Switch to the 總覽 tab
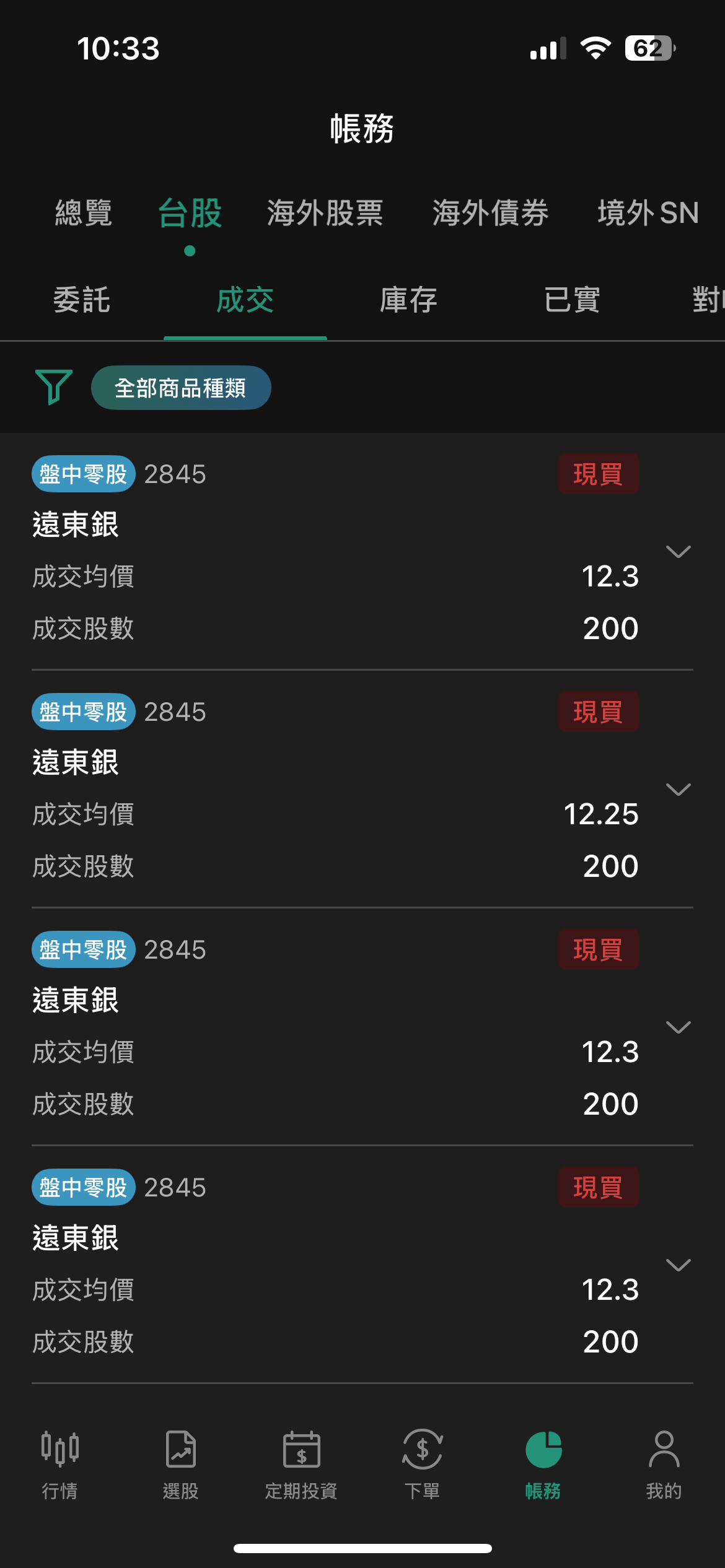This screenshot has width=725, height=1568. [x=83, y=213]
